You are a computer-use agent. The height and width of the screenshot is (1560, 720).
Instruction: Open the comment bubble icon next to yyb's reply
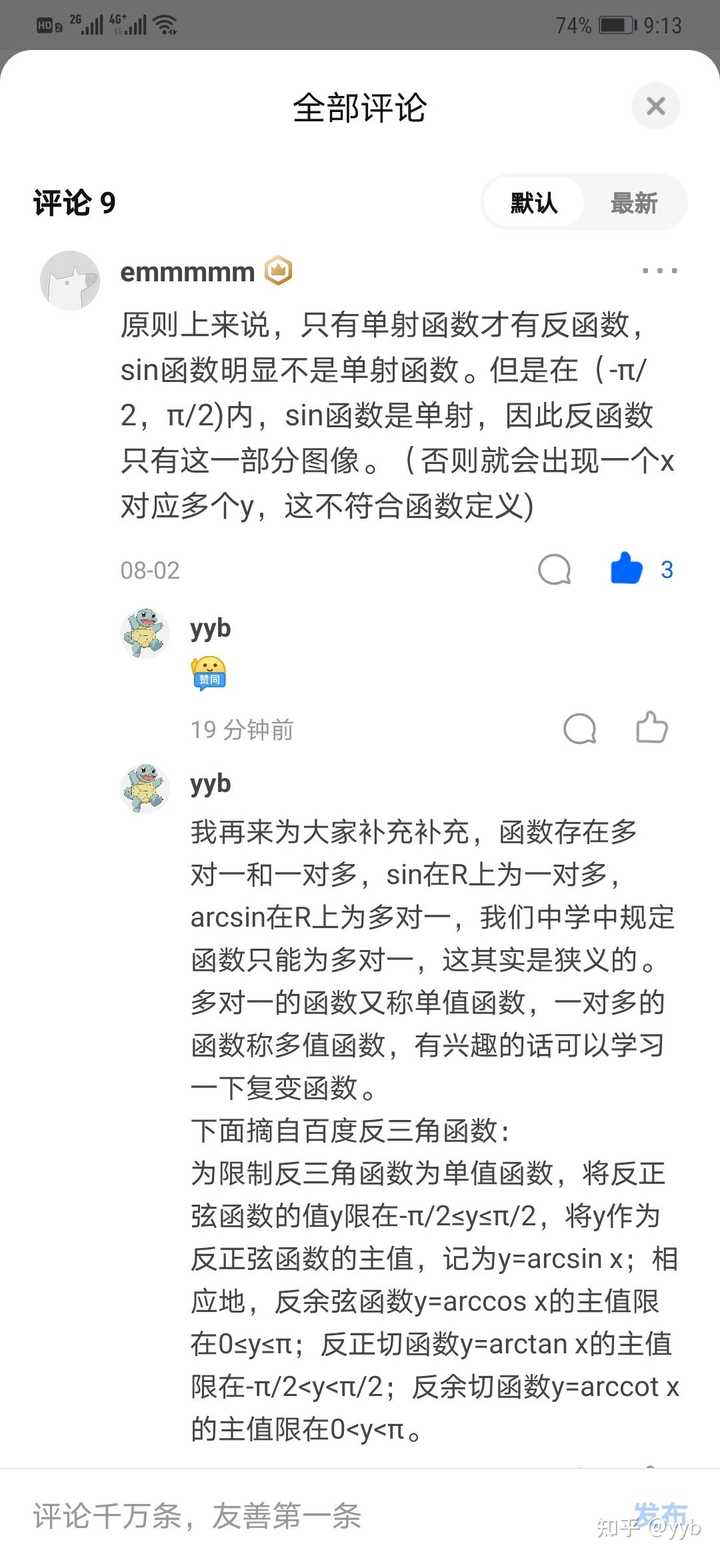580,729
